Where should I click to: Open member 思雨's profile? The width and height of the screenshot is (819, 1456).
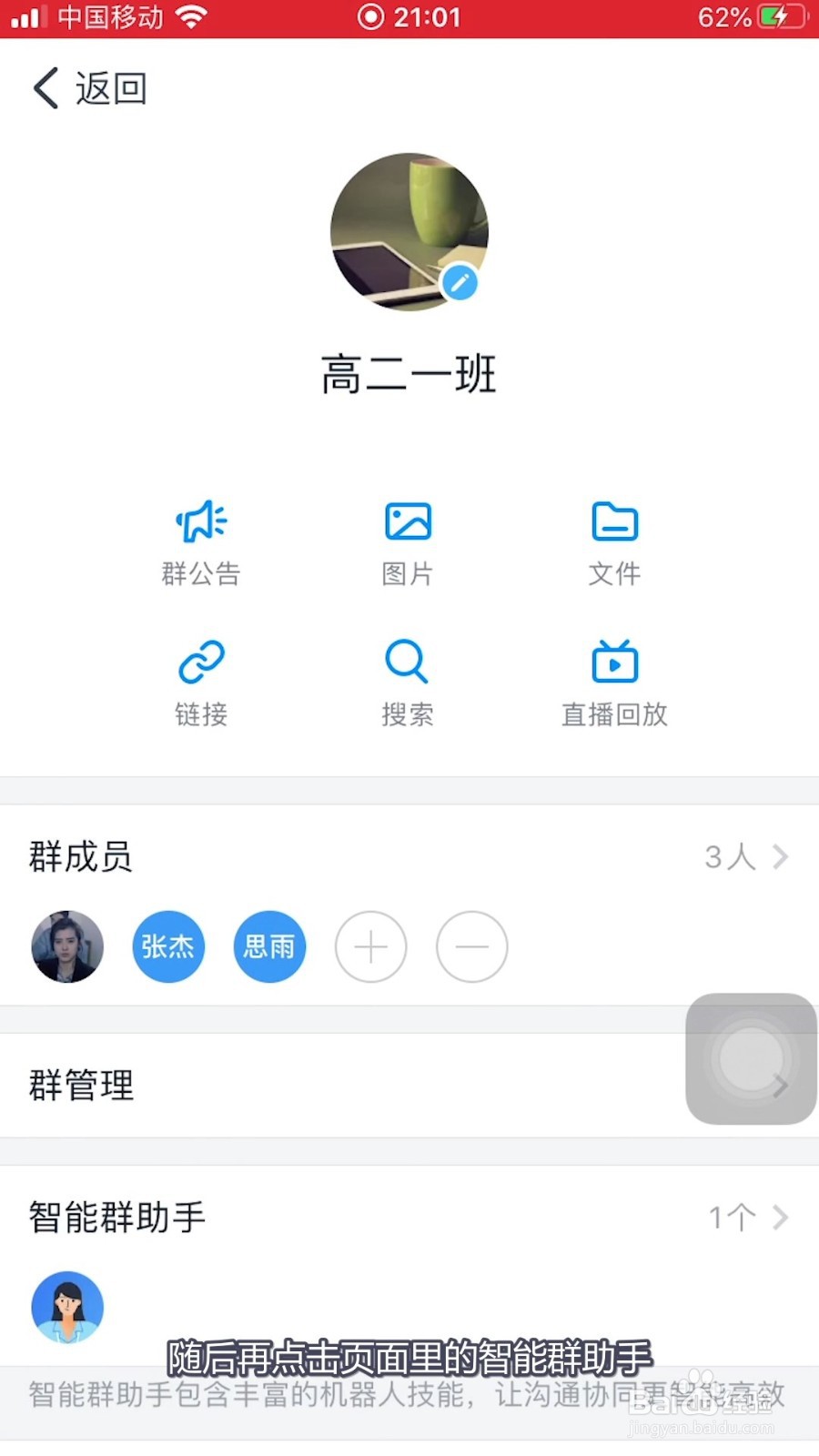point(269,946)
